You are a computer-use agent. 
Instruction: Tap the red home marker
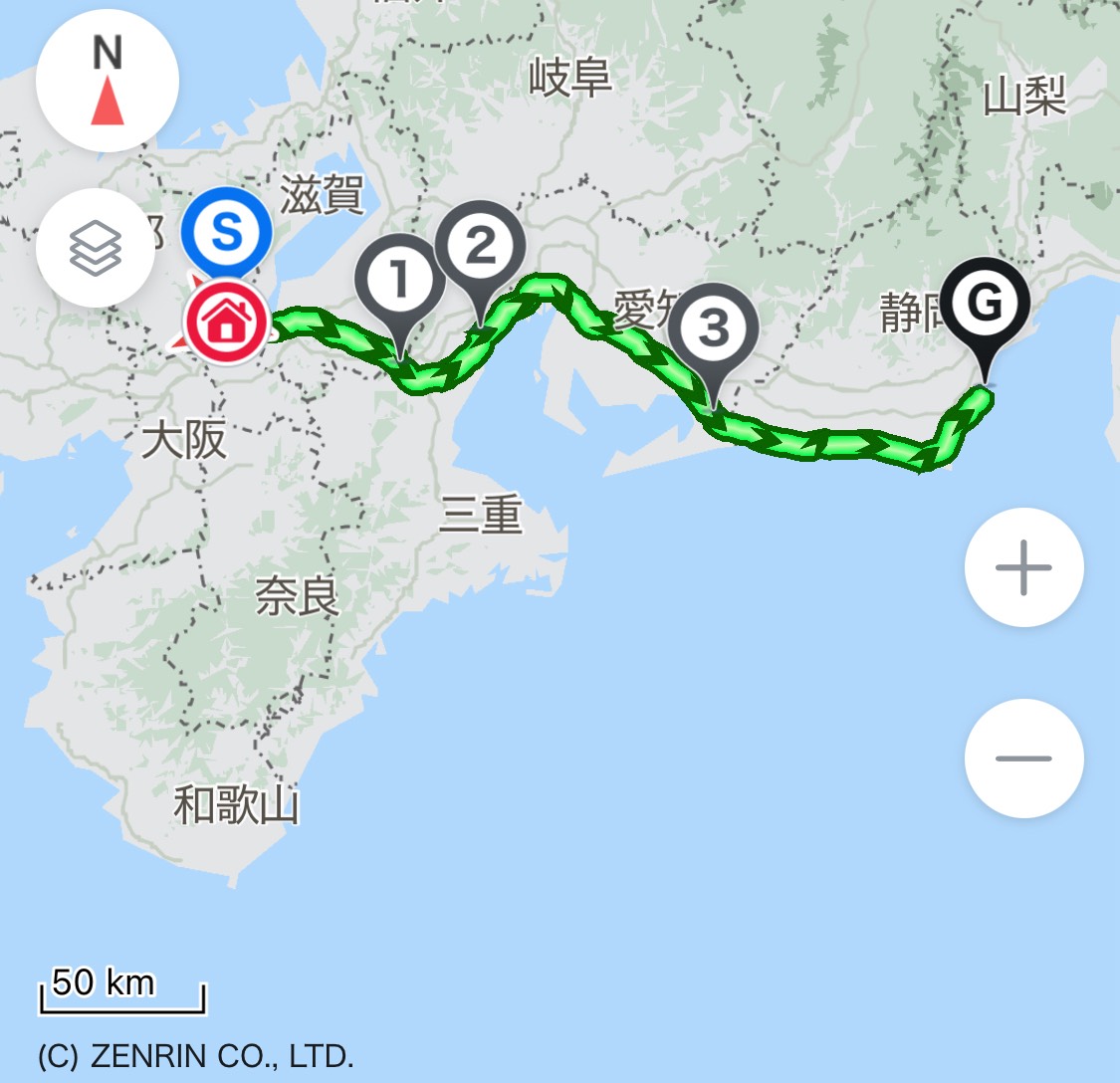click(226, 323)
